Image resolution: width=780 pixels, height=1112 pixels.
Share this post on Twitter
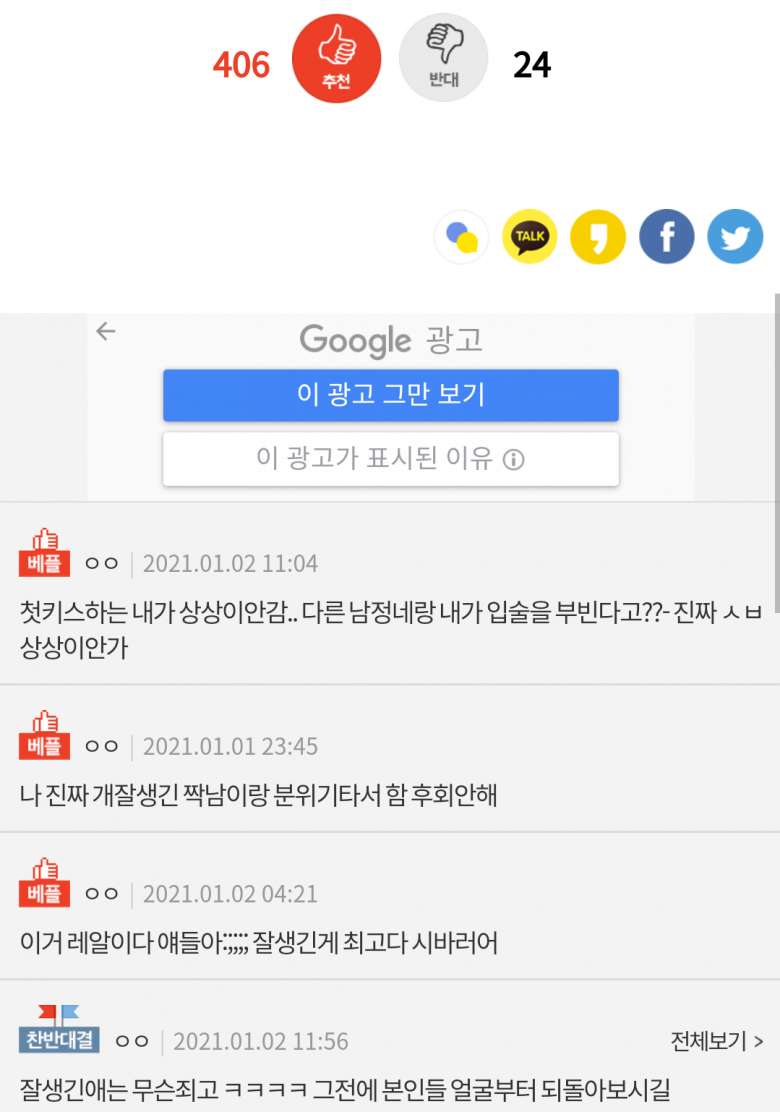735,237
